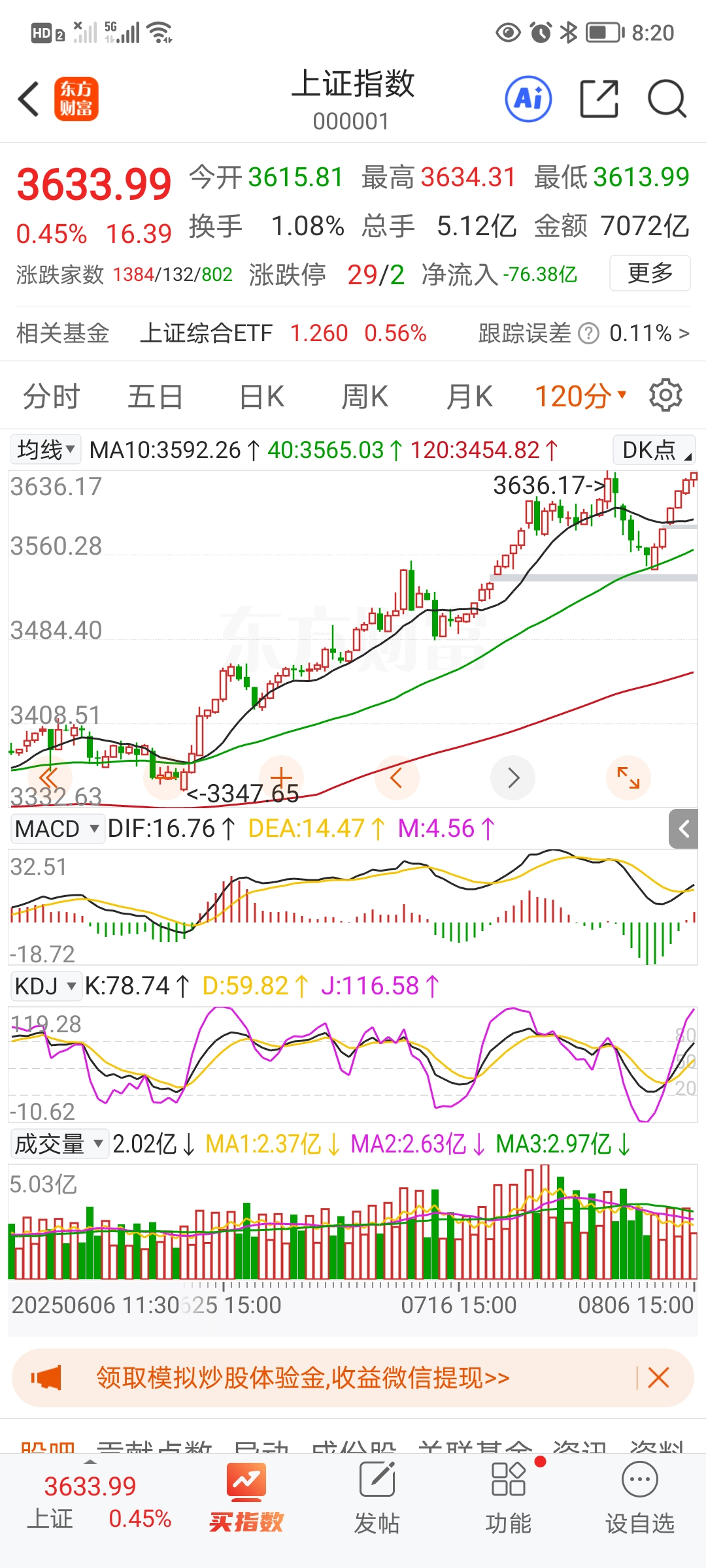Switch to the 分时 chart tab

pos(51,397)
